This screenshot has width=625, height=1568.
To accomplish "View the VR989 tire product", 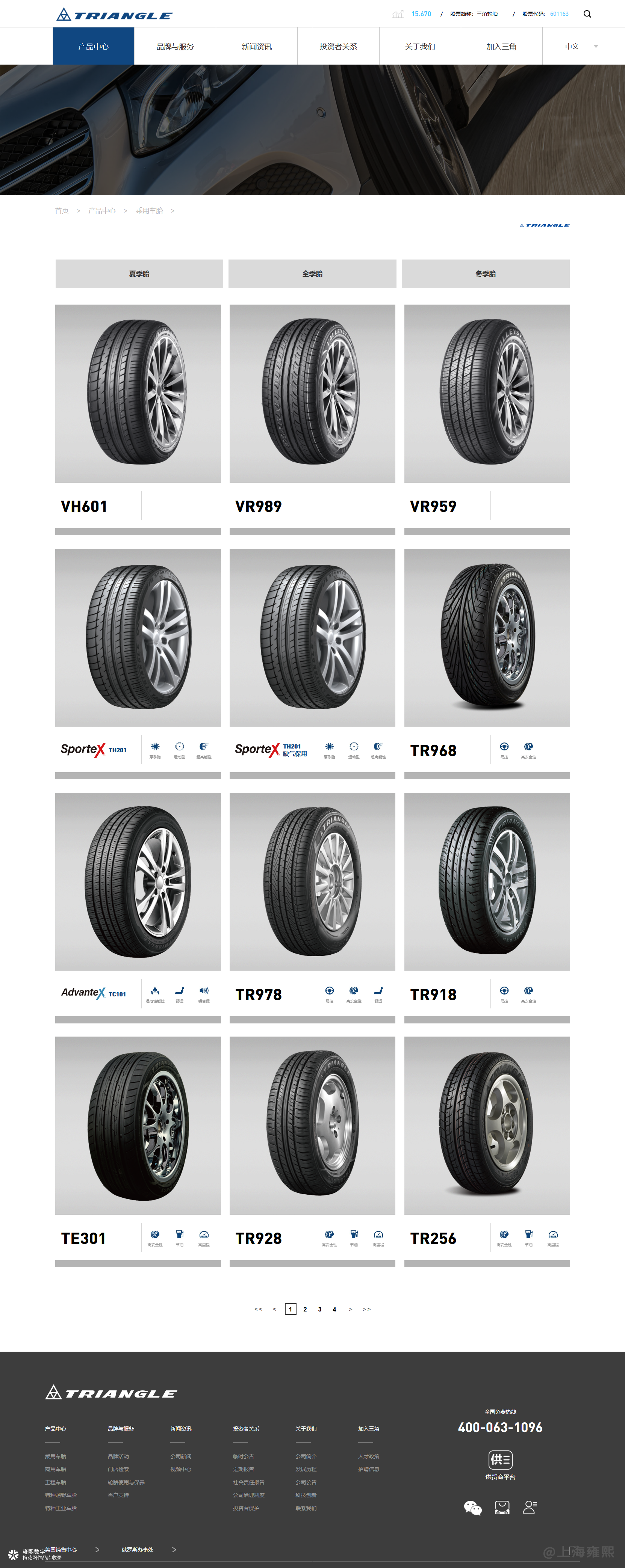I will click(x=312, y=394).
